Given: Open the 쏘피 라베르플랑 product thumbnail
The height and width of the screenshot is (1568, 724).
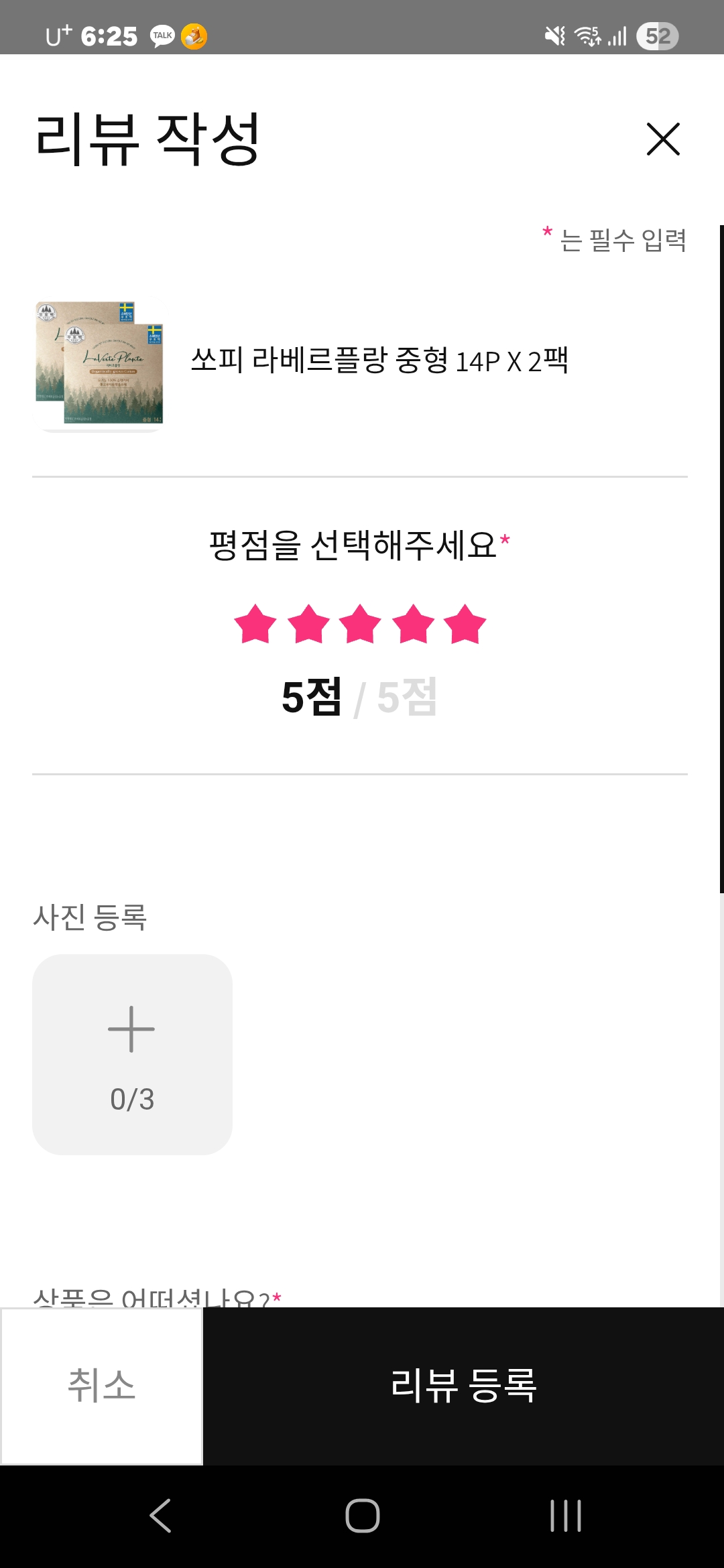Looking at the screenshot, I should [x=100, y=363].
